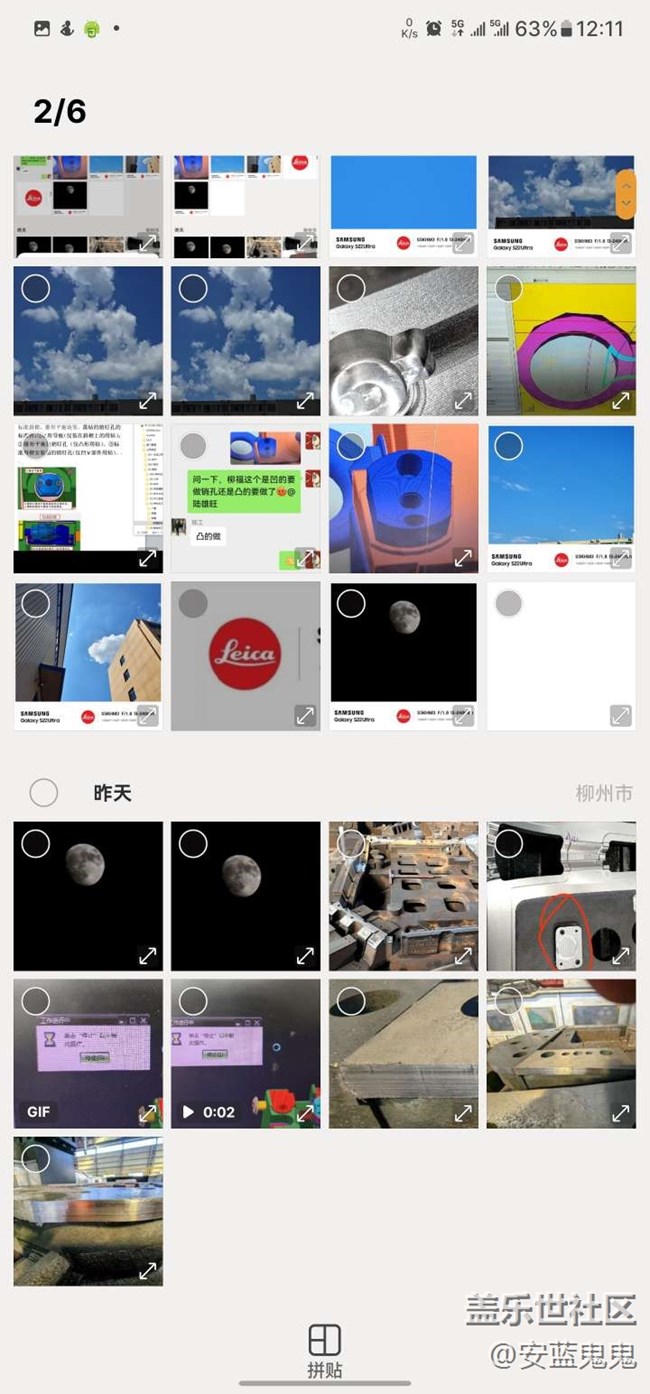Open the 0:02 video thumbnail
This screenshot has height=1394, width=650.
(x=245, y=1053)
